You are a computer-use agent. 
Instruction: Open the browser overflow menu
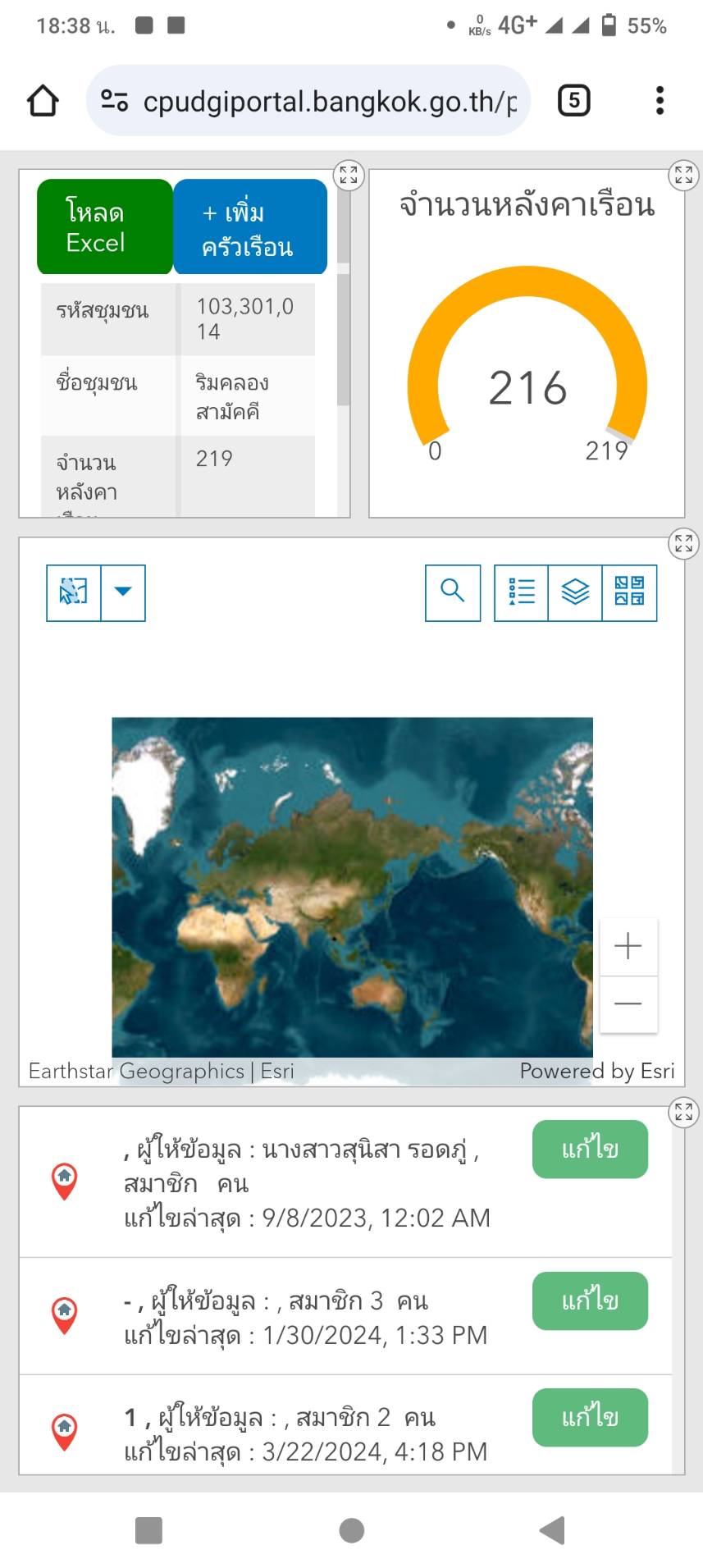point(660,101)
